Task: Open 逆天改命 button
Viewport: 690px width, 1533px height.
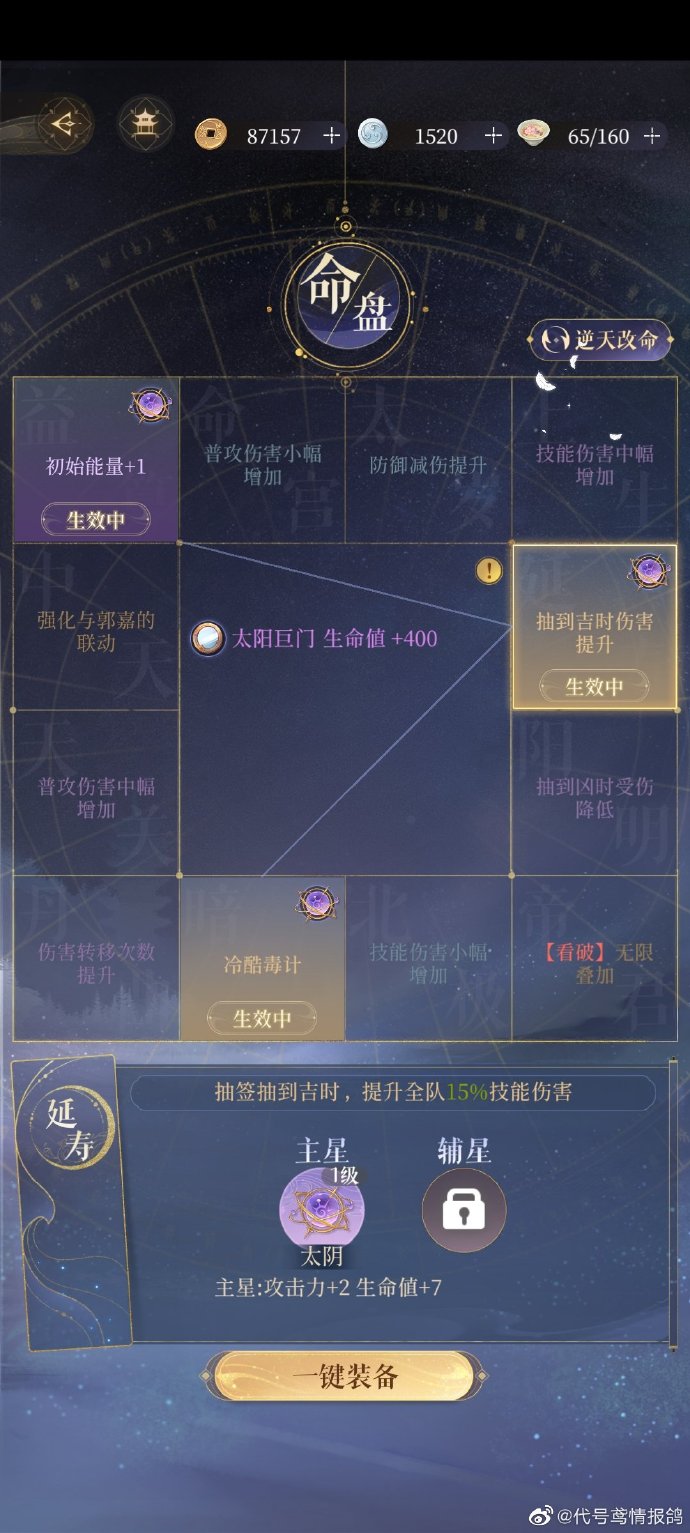Action: (601, 340)
